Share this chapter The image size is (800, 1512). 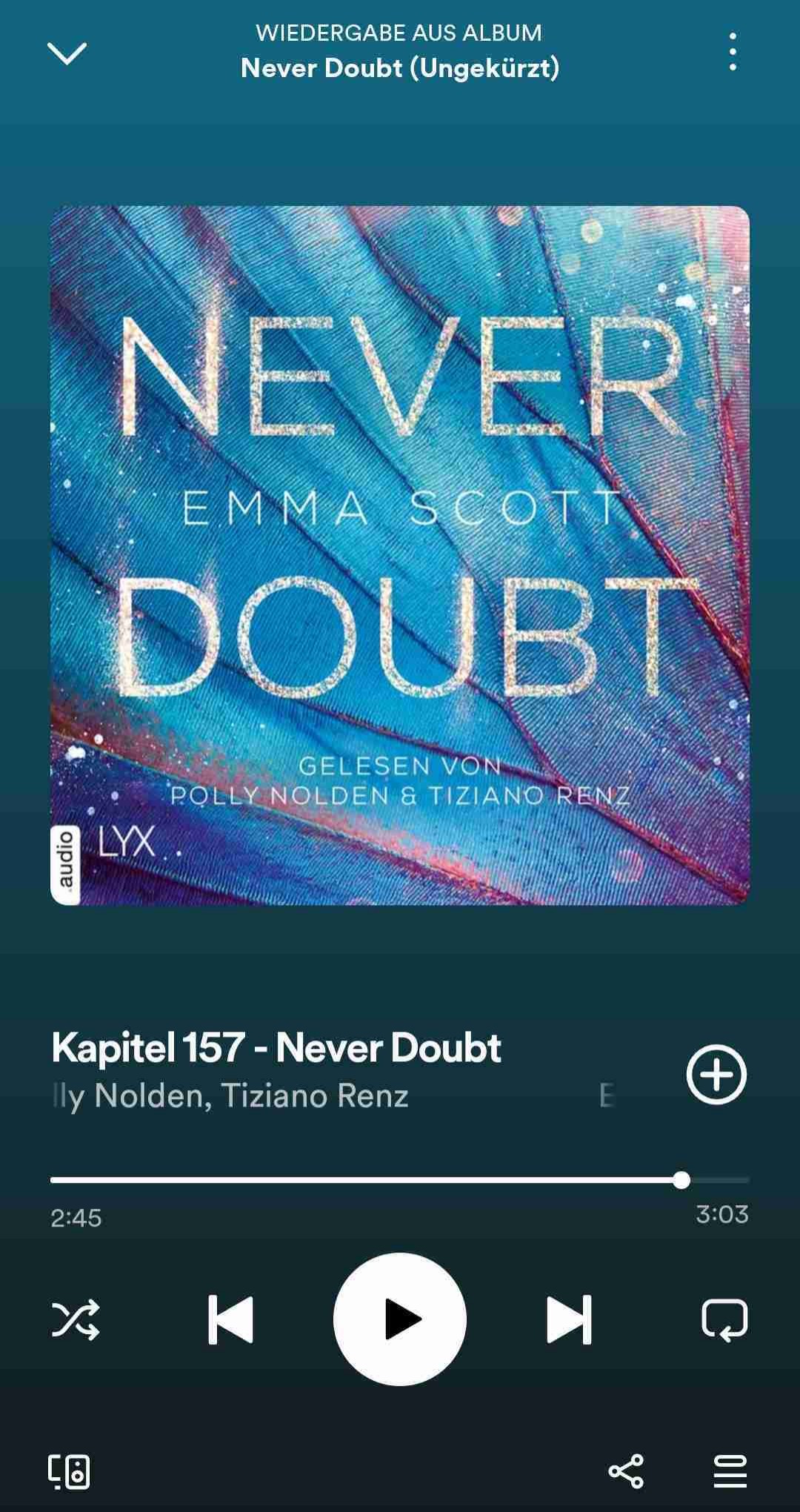(626, 1470)
